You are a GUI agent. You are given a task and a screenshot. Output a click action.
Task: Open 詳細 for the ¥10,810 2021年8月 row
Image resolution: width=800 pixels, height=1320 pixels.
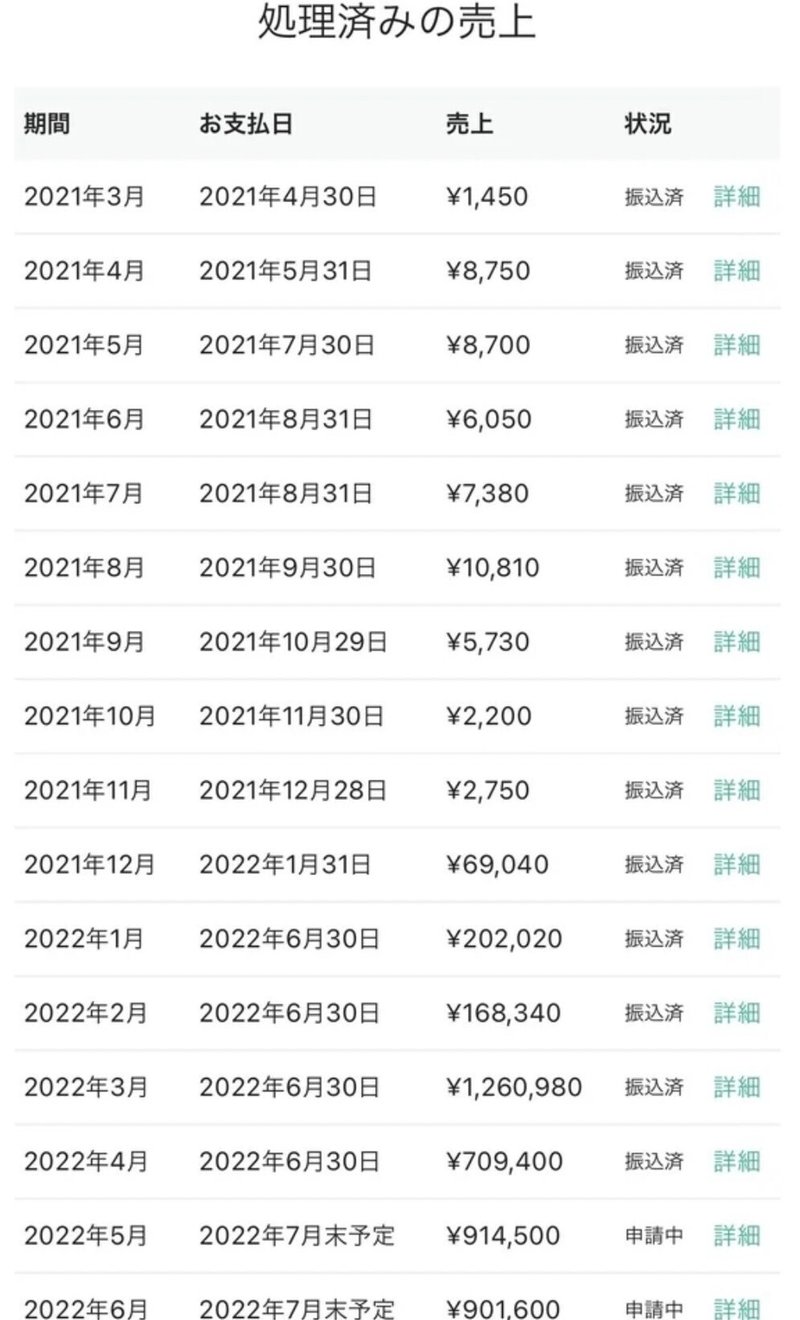pyautogui.click(x=737, y=568)
